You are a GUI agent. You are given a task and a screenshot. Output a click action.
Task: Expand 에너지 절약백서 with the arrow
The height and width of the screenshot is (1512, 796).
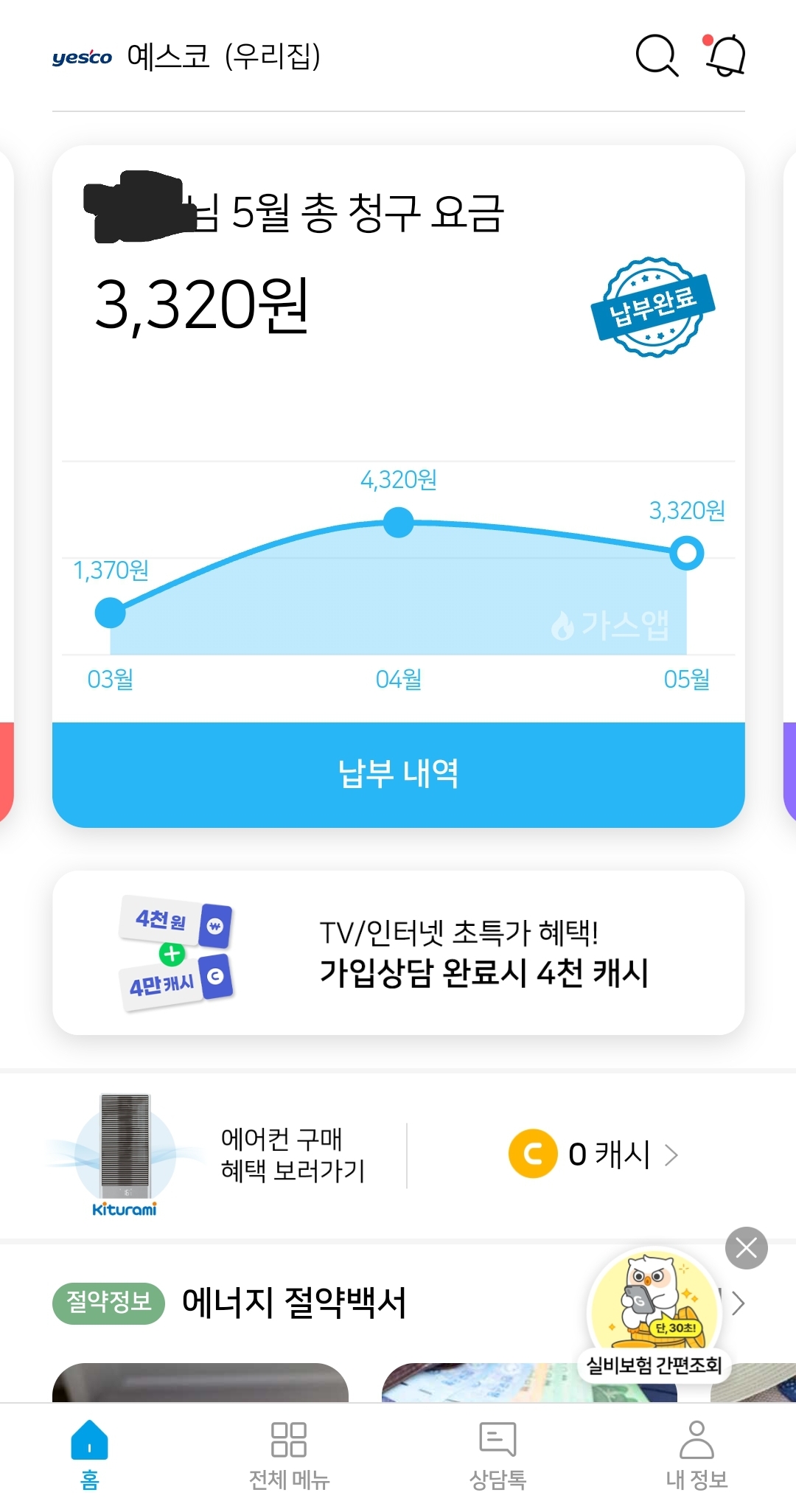click(x=739, y=1303)
